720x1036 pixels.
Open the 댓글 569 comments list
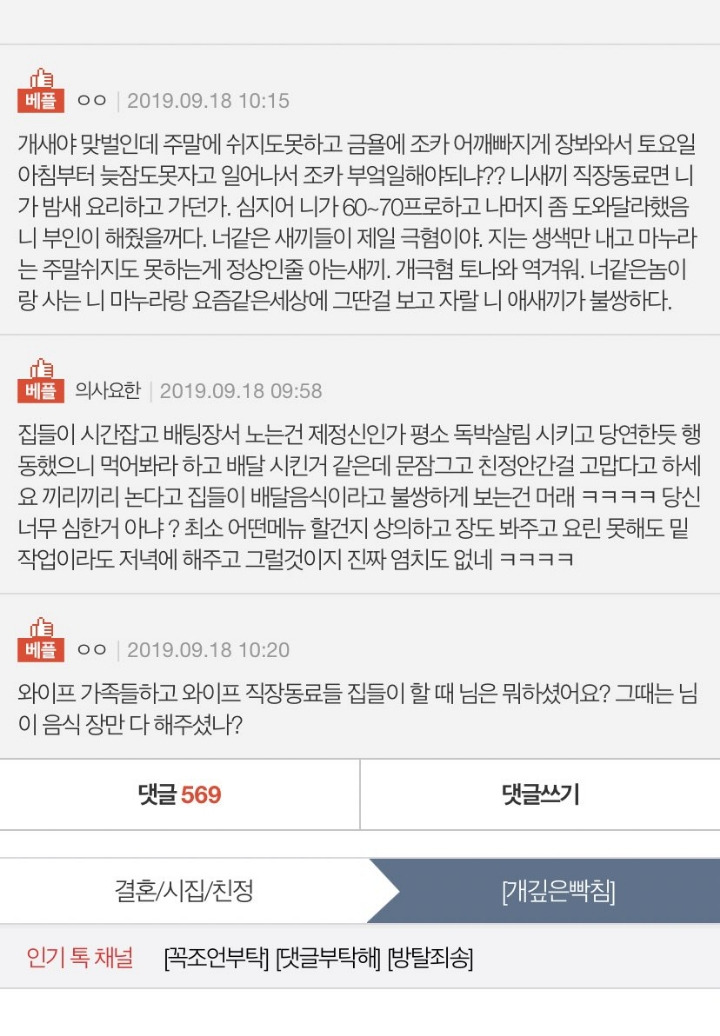pyautogui.click(x=180, y=795)
